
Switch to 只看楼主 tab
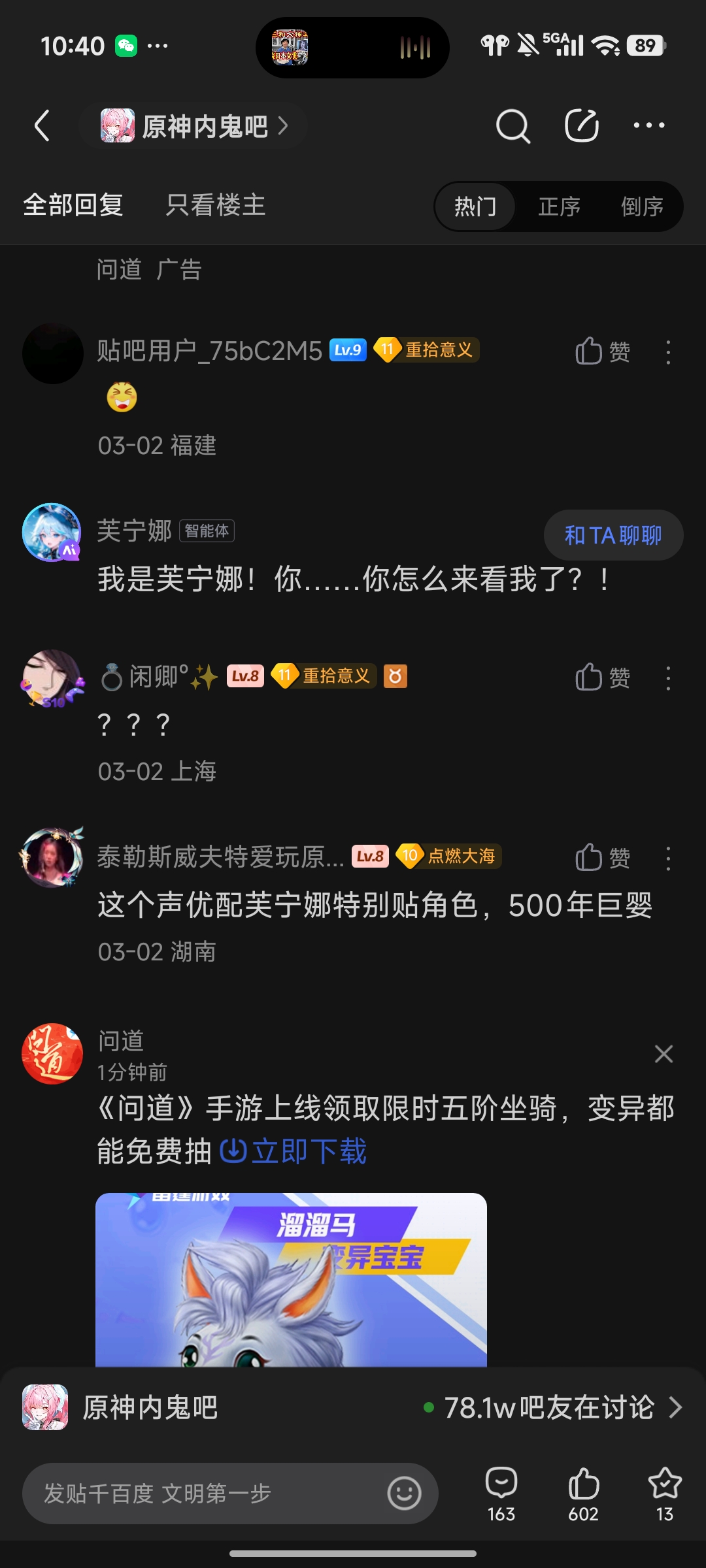215,205
